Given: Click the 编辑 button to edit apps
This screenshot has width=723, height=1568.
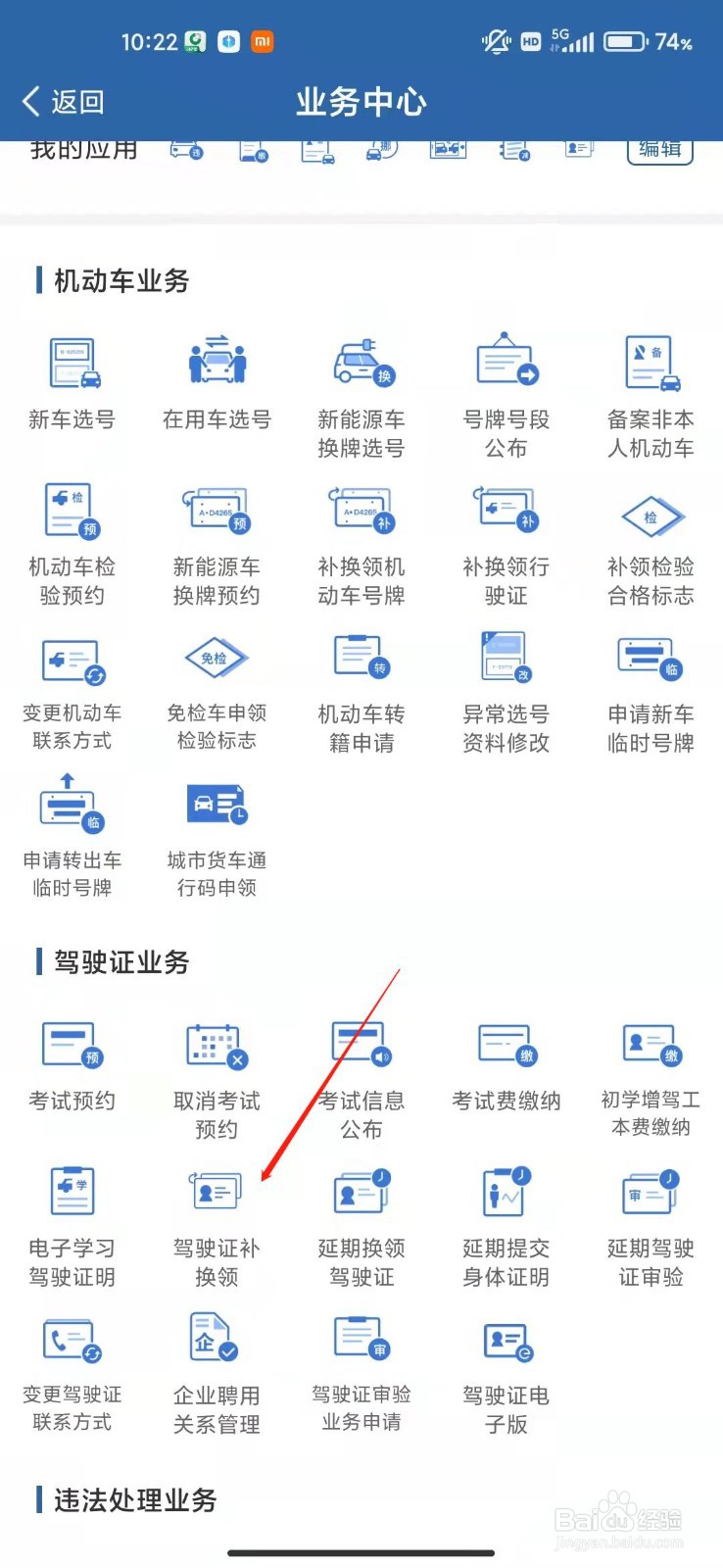Looking at the screenshot, I should 659,152.
